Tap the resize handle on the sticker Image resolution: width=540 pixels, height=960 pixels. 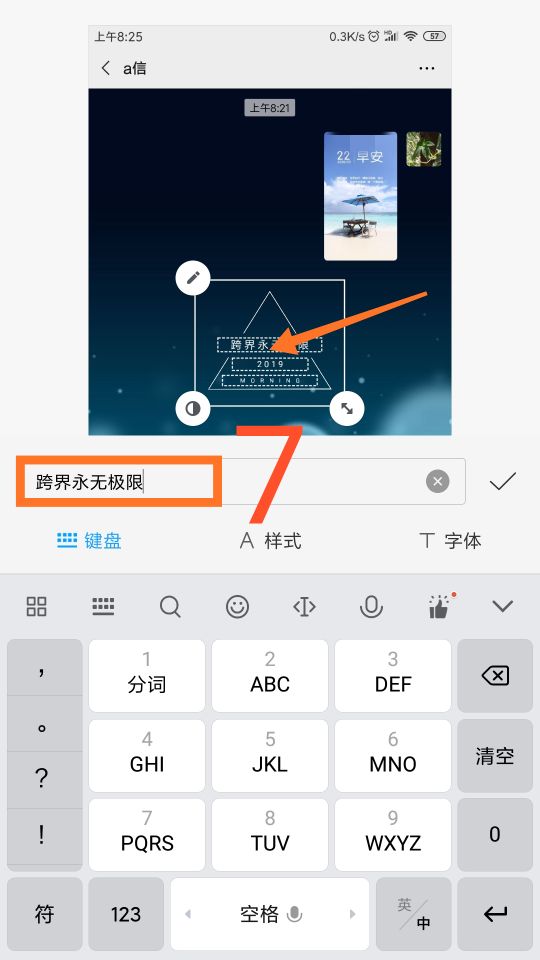click(x=347, y=408)
